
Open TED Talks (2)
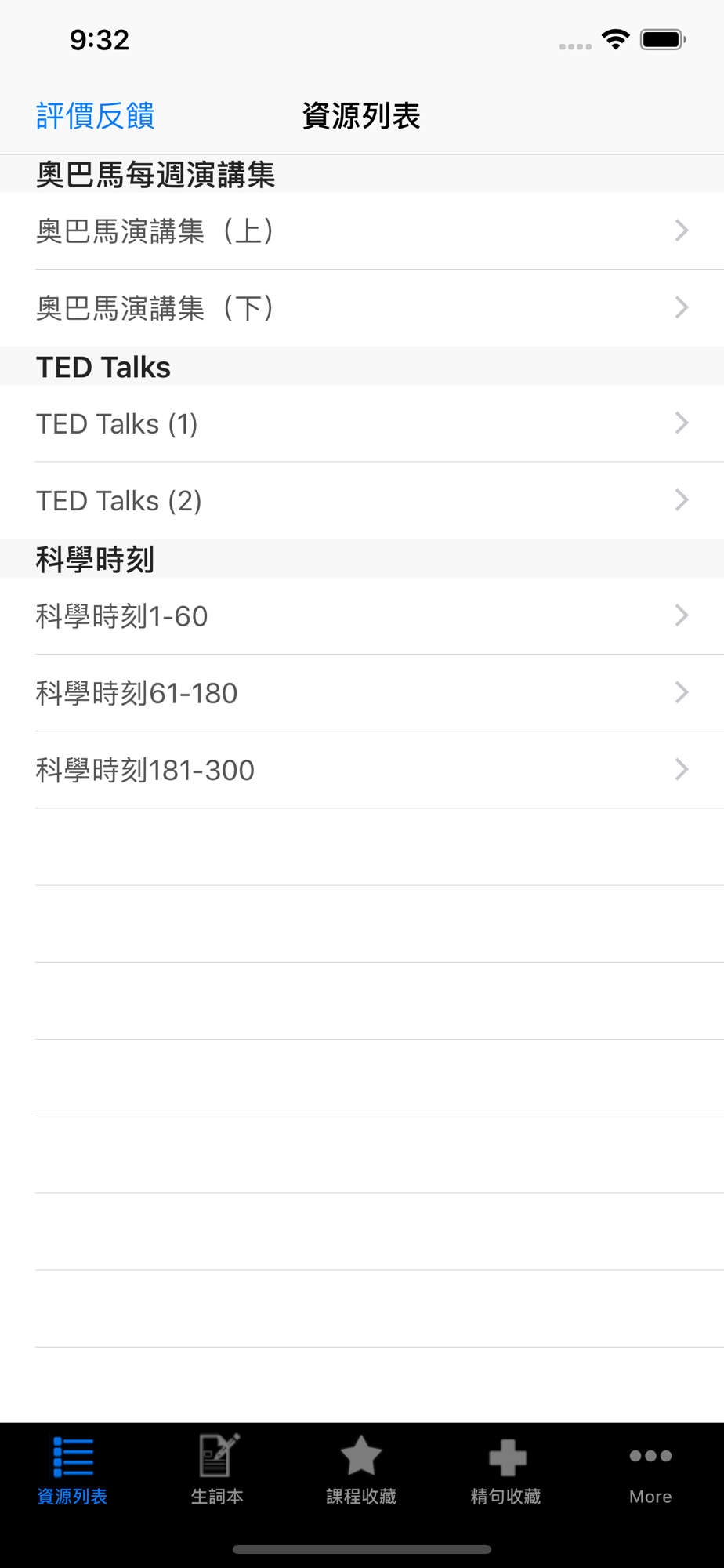(362, 500)
